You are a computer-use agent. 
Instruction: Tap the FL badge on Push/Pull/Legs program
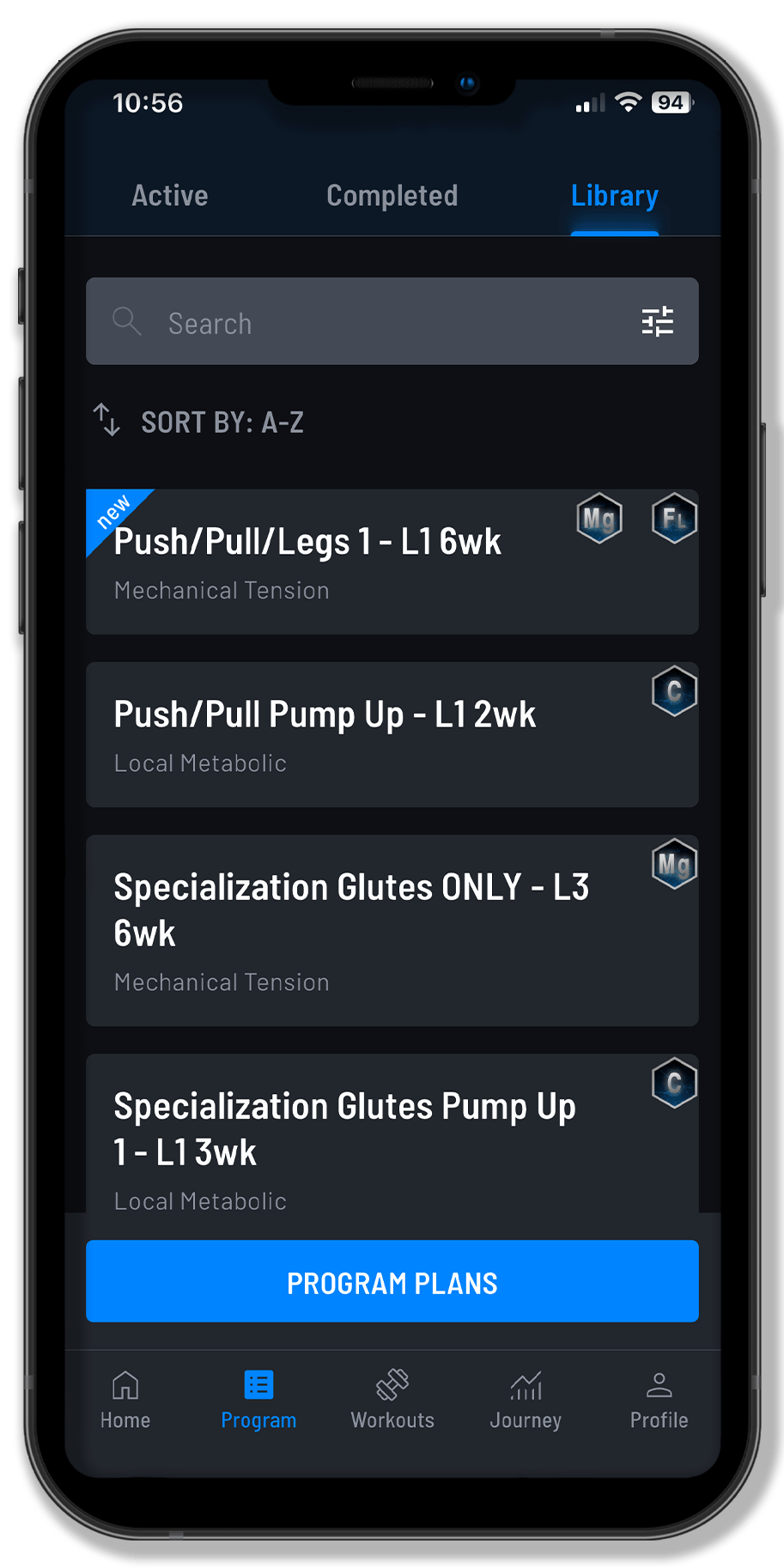[x=674, y=518]
